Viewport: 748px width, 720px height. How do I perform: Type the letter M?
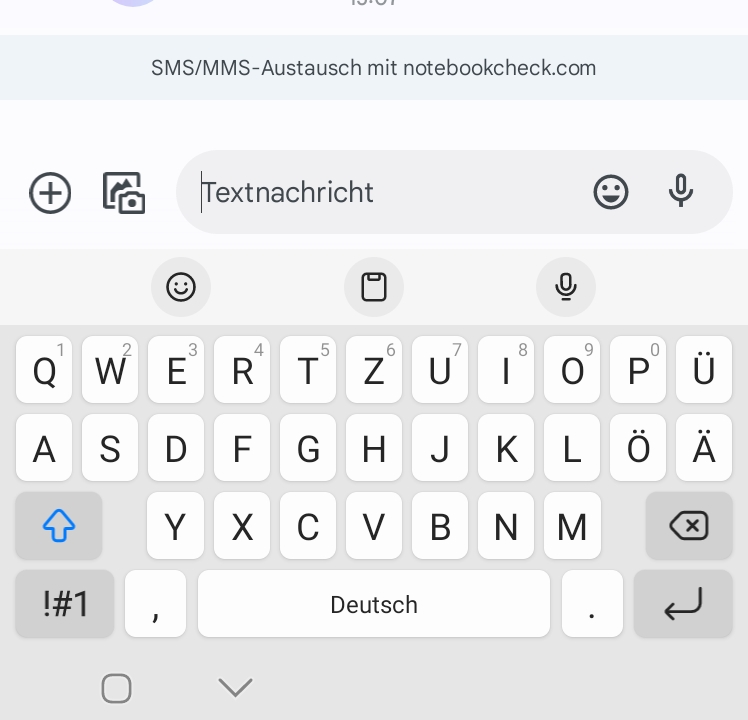tap(572, 526)
